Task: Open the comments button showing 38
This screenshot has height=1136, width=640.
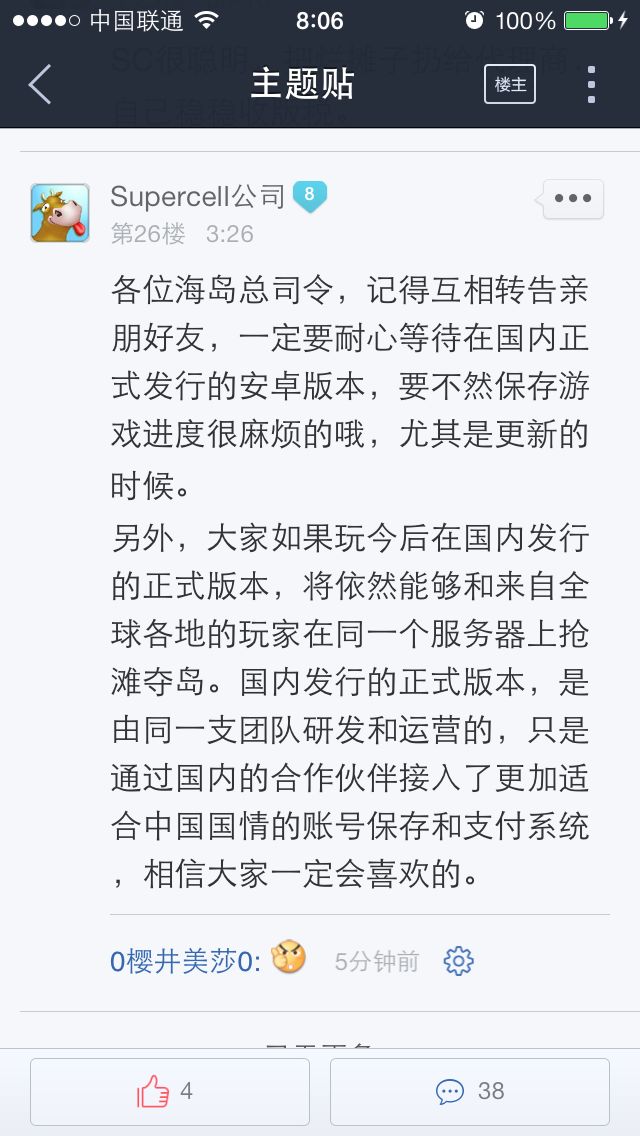Action: 470,1092
